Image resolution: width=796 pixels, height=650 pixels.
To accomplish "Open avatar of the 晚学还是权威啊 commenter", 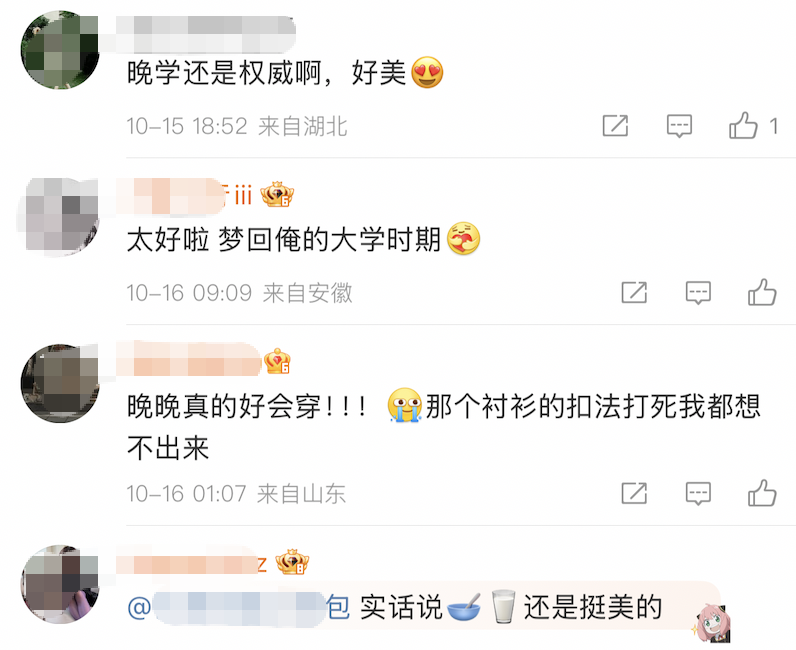I will [x=60, y=50].
